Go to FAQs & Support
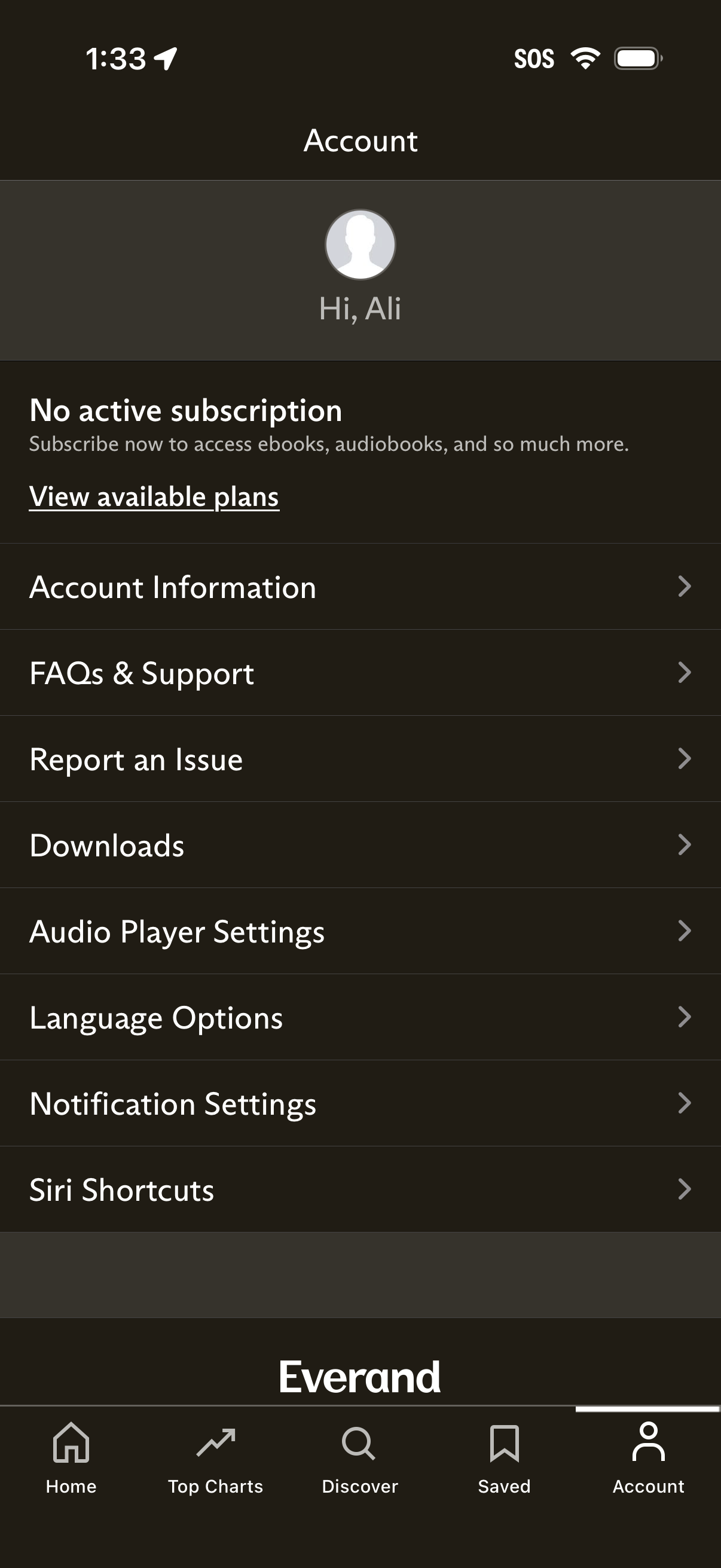The height and width of the screenshot is (1568, 721). 360,673
